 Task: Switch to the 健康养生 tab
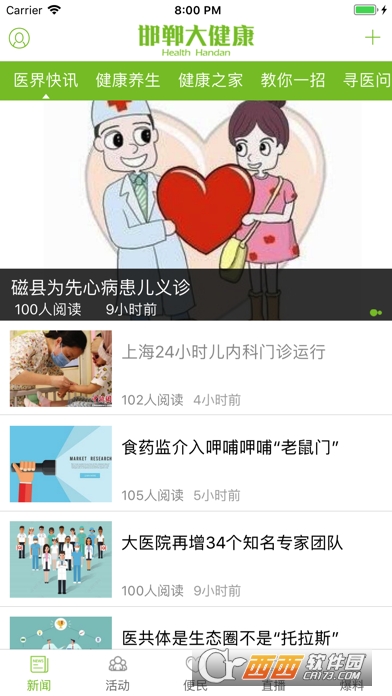(x=128, y=80)
